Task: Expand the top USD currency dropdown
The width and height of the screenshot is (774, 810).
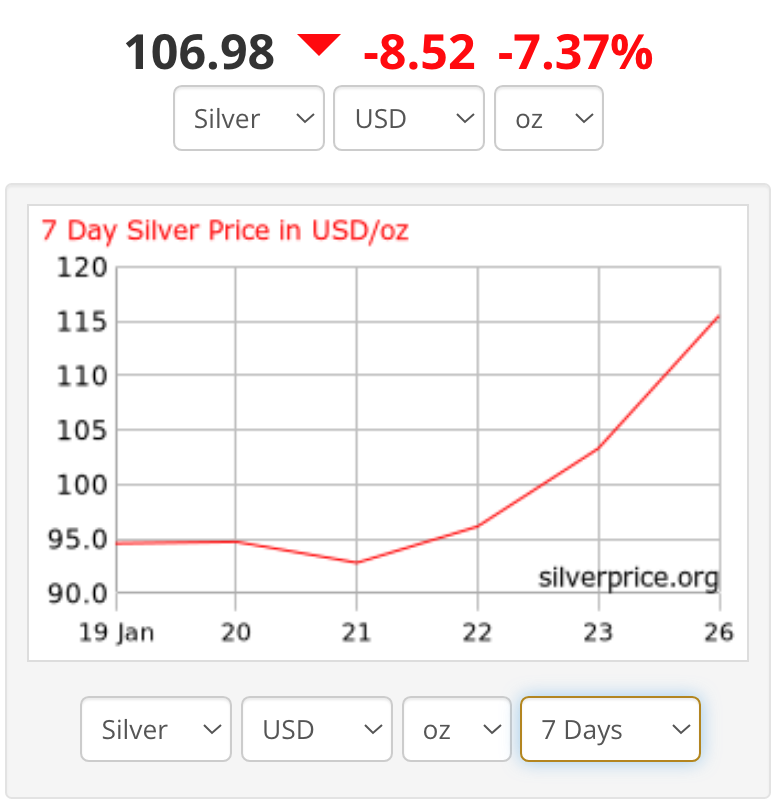Action: 408,119
